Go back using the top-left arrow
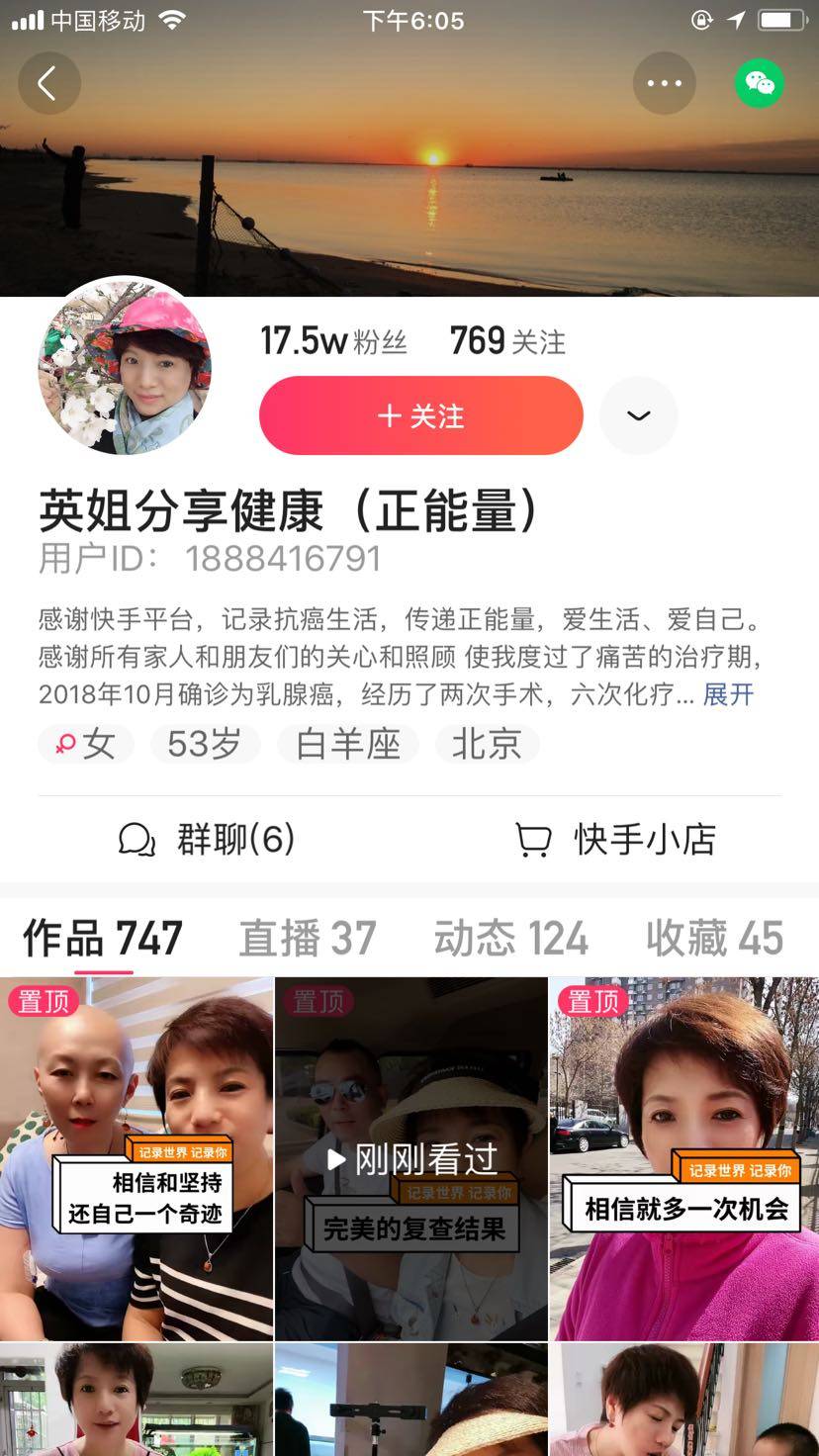 [47, 84]
